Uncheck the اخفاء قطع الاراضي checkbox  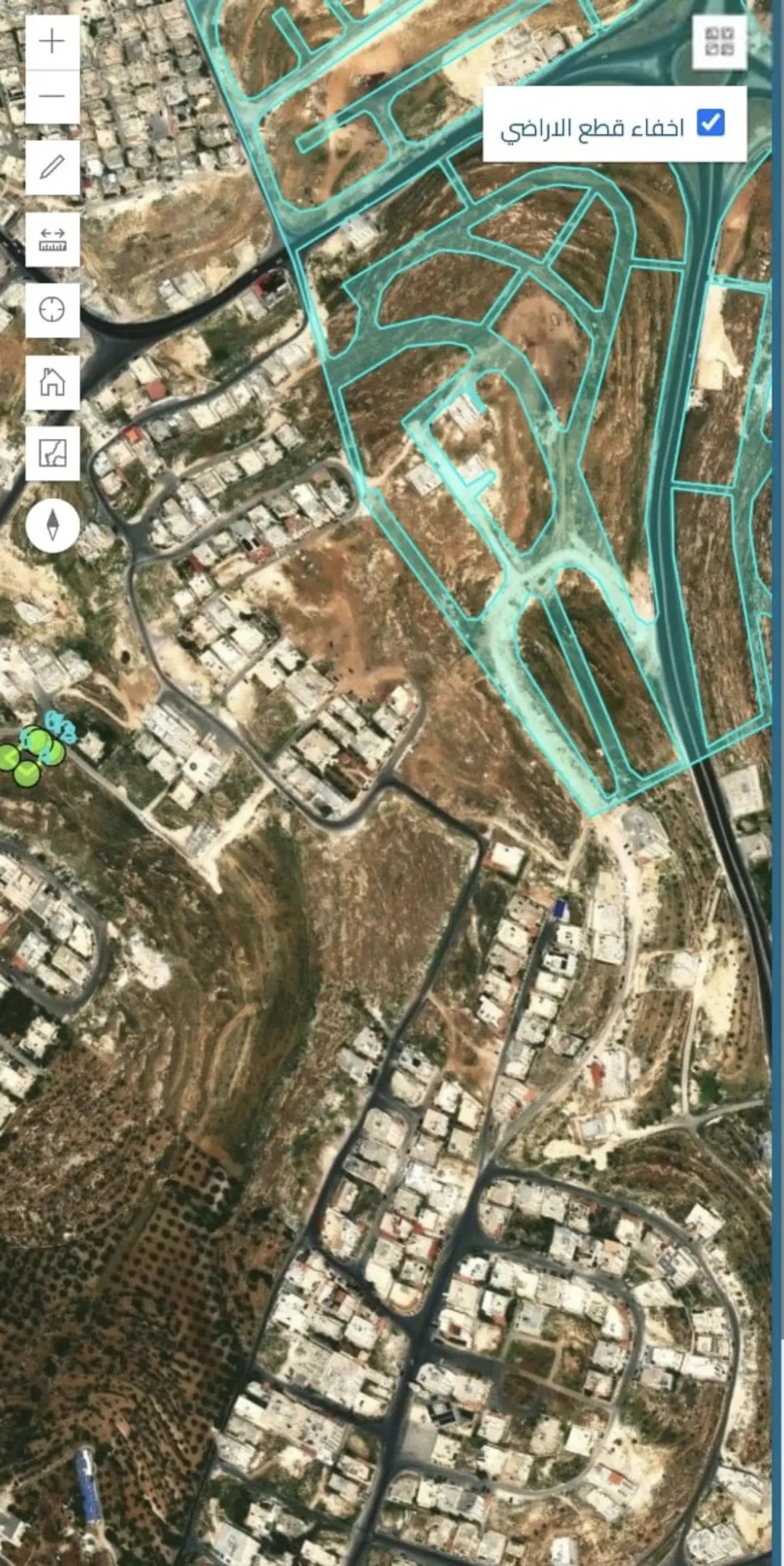[711, 122]
